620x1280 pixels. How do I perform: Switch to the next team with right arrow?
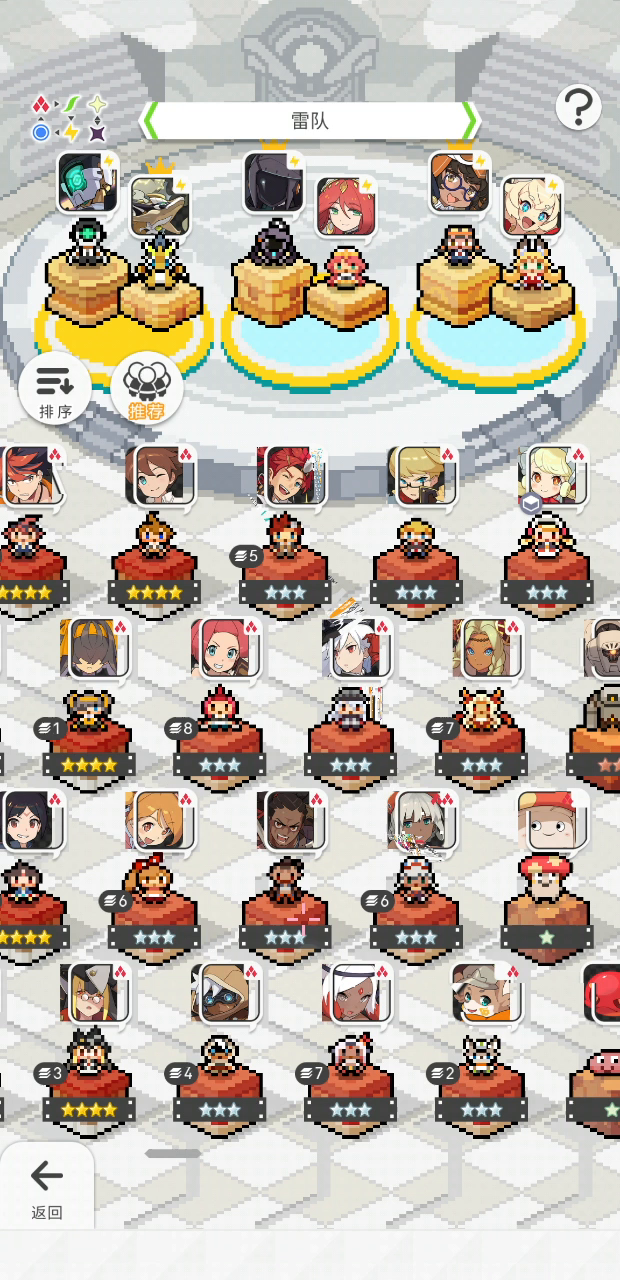470,121
